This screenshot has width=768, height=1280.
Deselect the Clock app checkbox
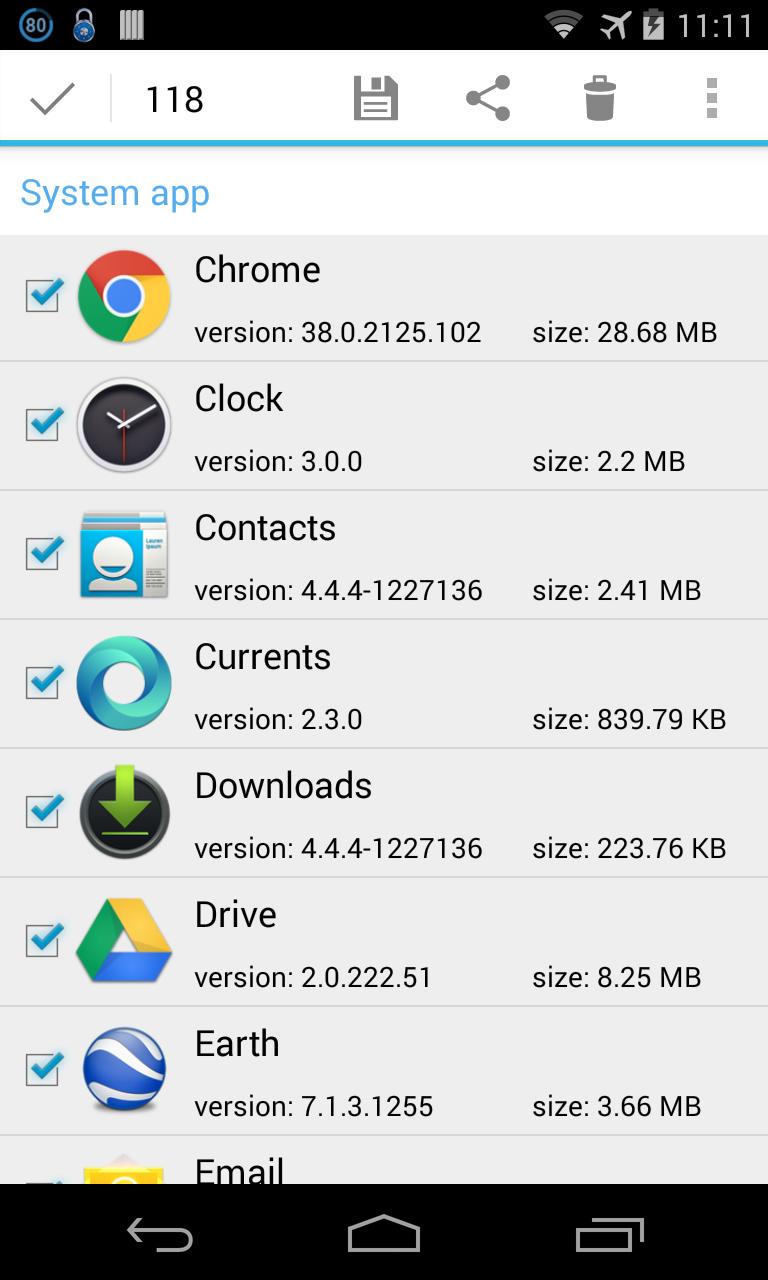point(42,425)
